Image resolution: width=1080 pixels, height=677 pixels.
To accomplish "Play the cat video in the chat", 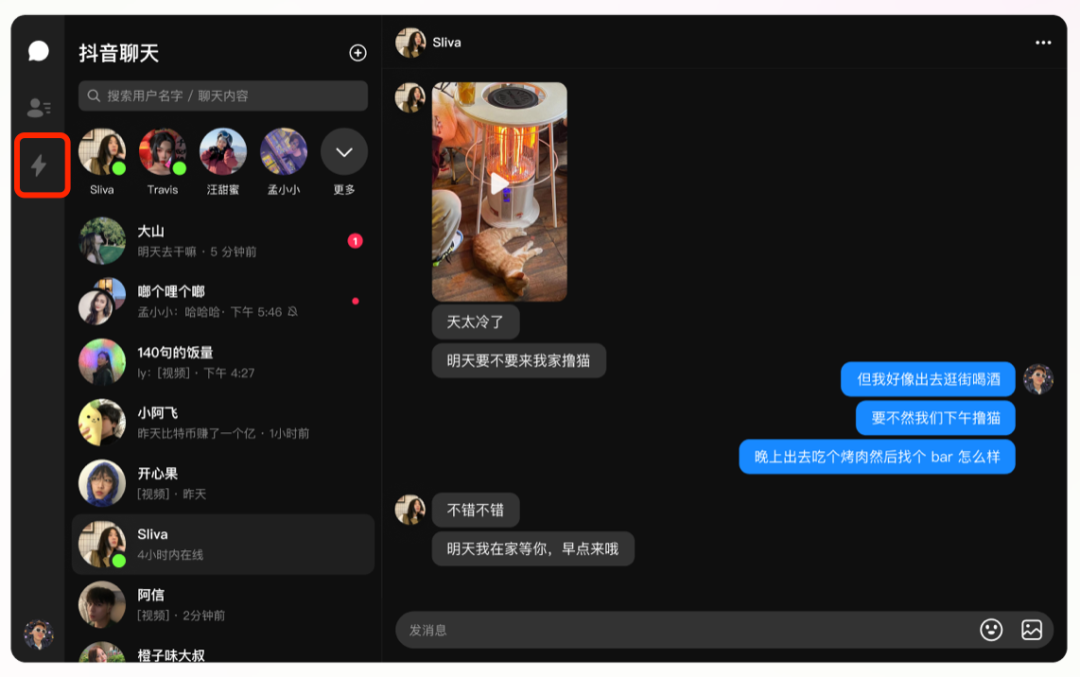I will tap(499, 185).
